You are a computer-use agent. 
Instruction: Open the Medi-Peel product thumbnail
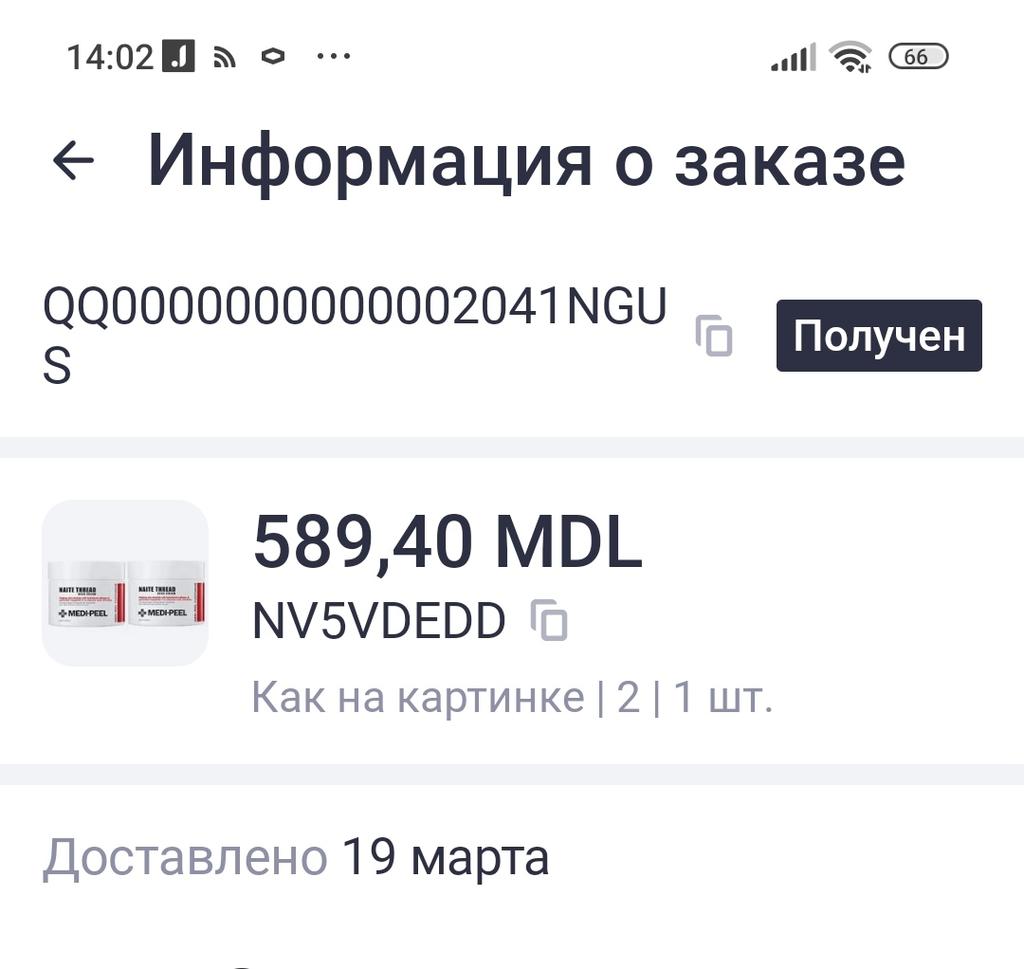(x=125, y=583)
